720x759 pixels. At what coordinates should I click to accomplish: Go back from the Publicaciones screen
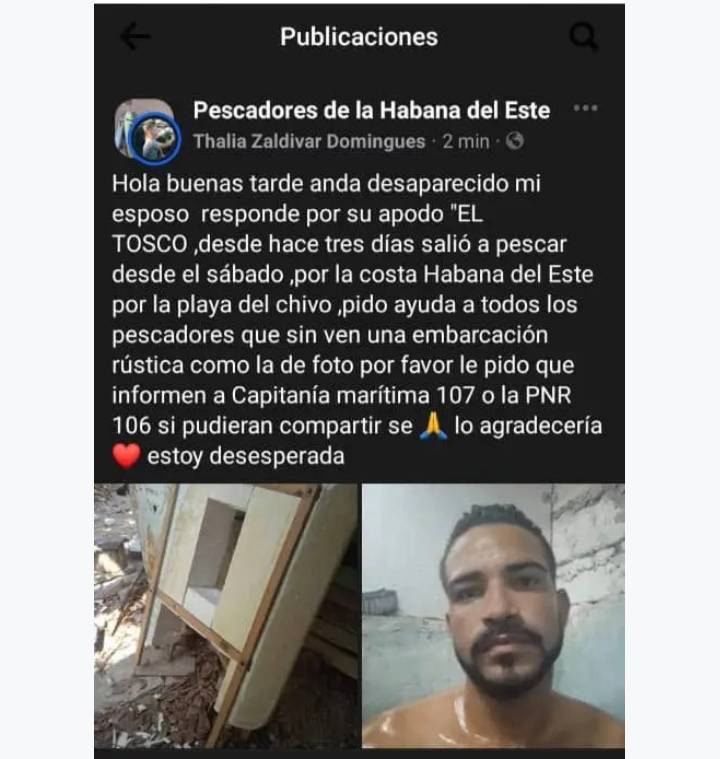tap(135, 37)
